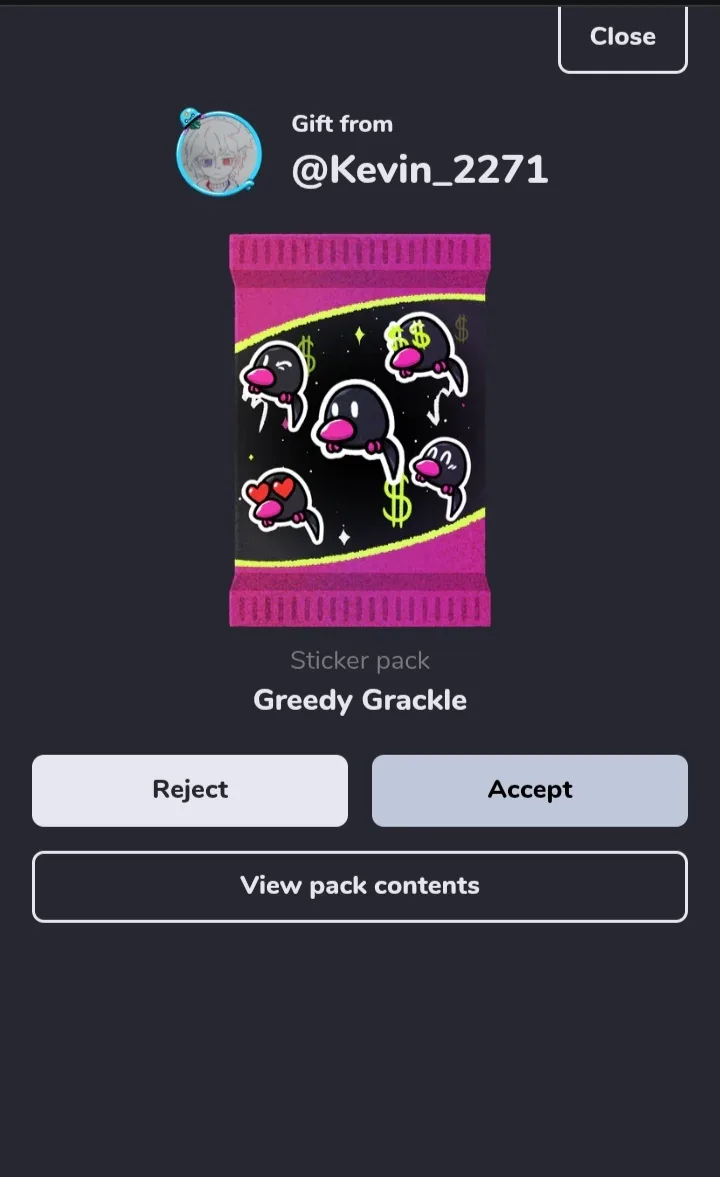The image size is (720, 1177).
Task: Close the gift dialog
Action: click(622, 38)
